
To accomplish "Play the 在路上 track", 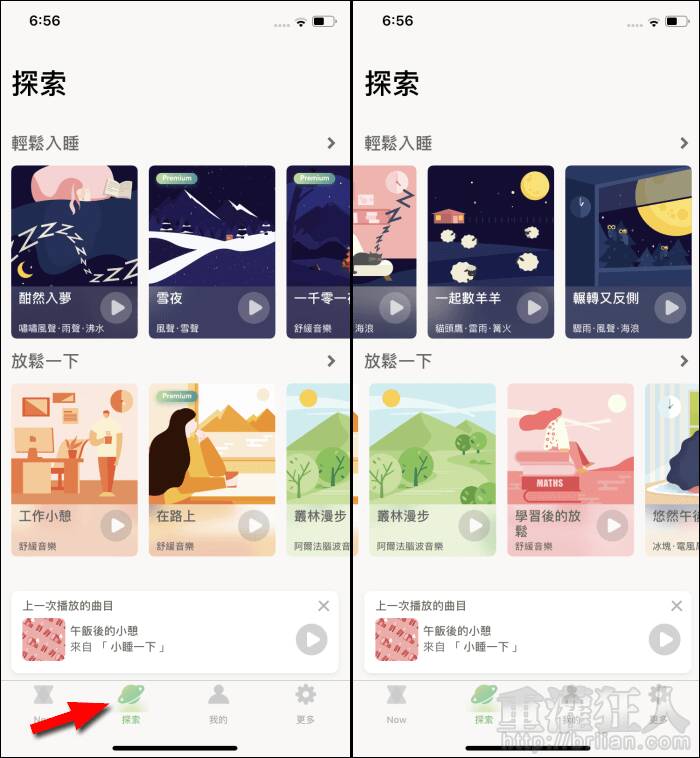I will (254, 524).
